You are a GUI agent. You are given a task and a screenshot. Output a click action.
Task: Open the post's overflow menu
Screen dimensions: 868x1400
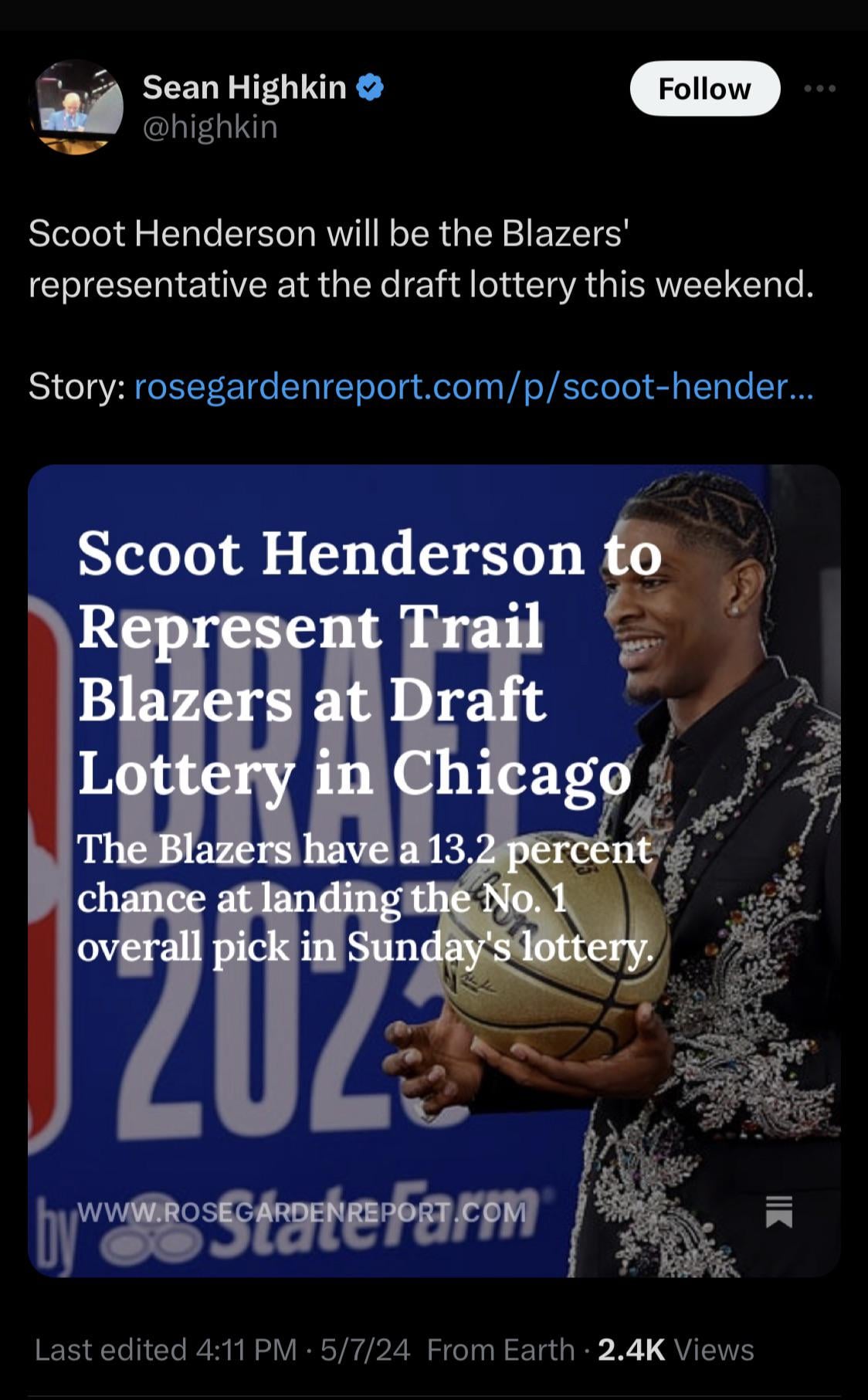819,89
